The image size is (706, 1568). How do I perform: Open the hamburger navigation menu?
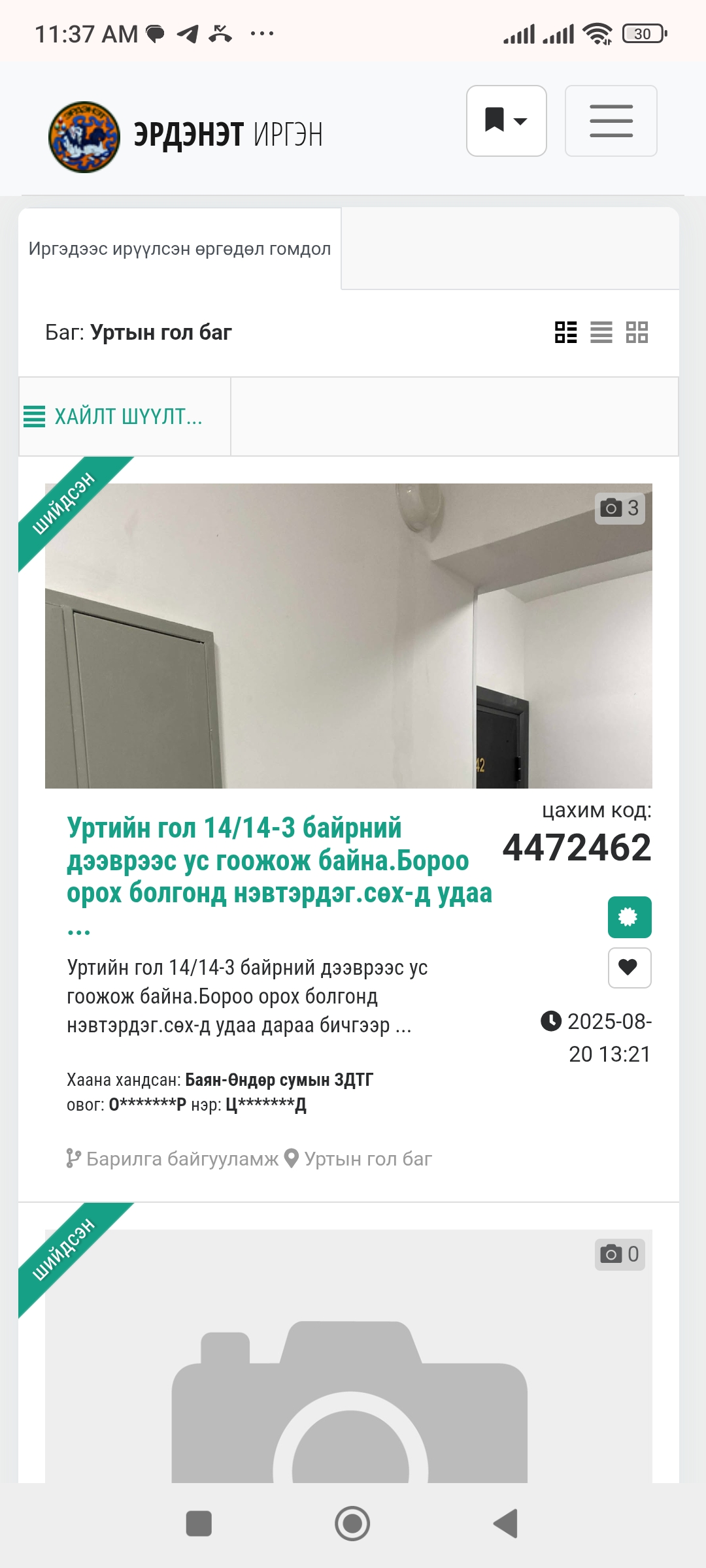(x=611, y=121)
